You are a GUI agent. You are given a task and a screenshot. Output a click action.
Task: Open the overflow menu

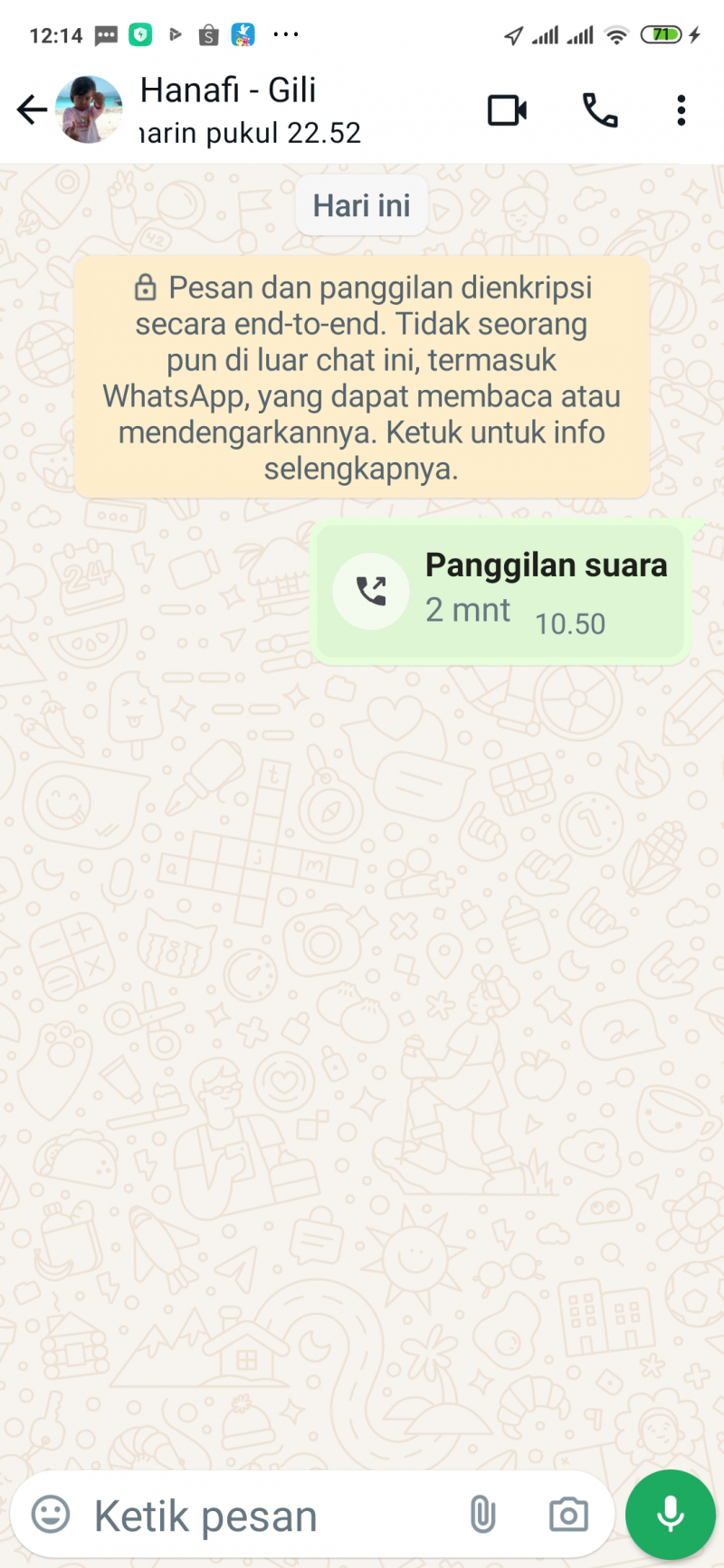click(681, 110)
